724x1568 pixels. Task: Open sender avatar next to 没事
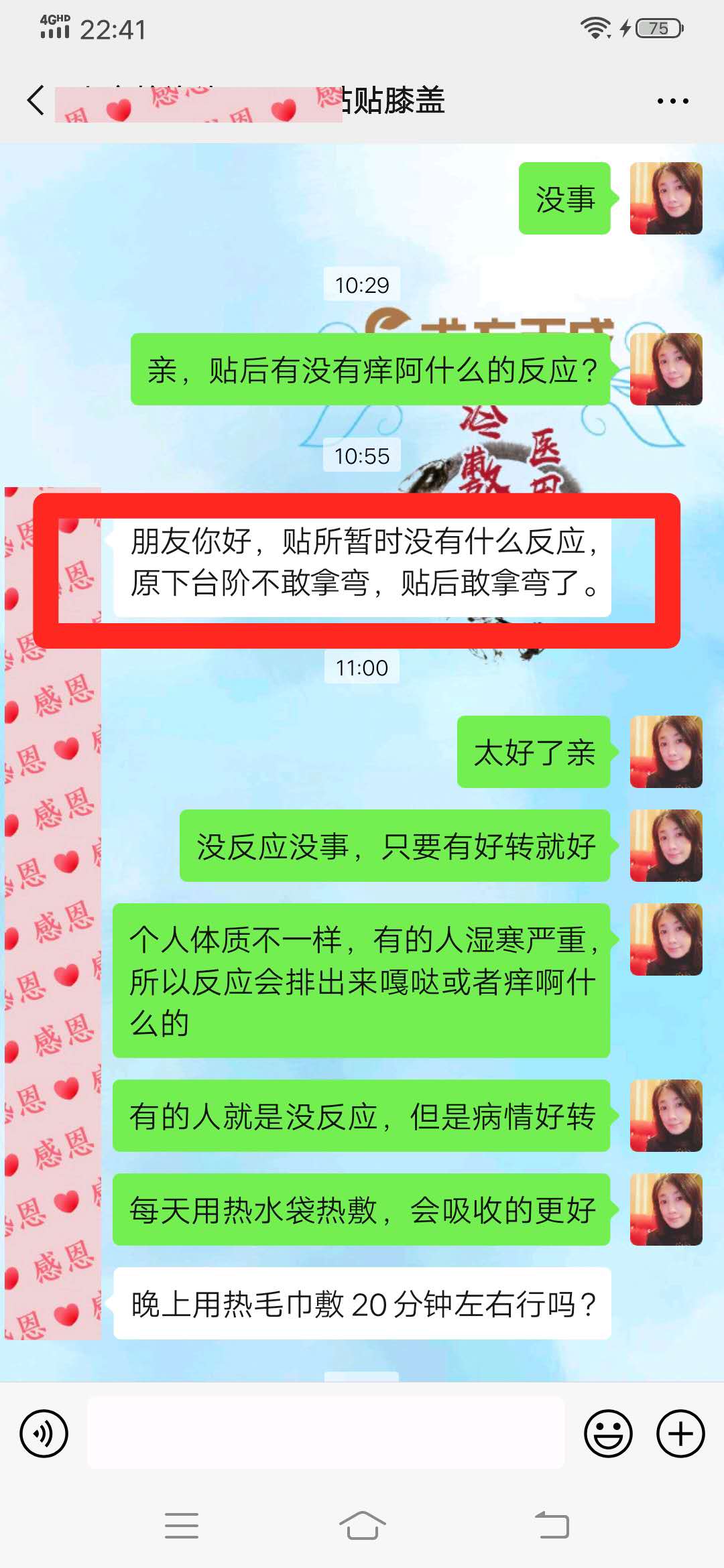(666, 198)
